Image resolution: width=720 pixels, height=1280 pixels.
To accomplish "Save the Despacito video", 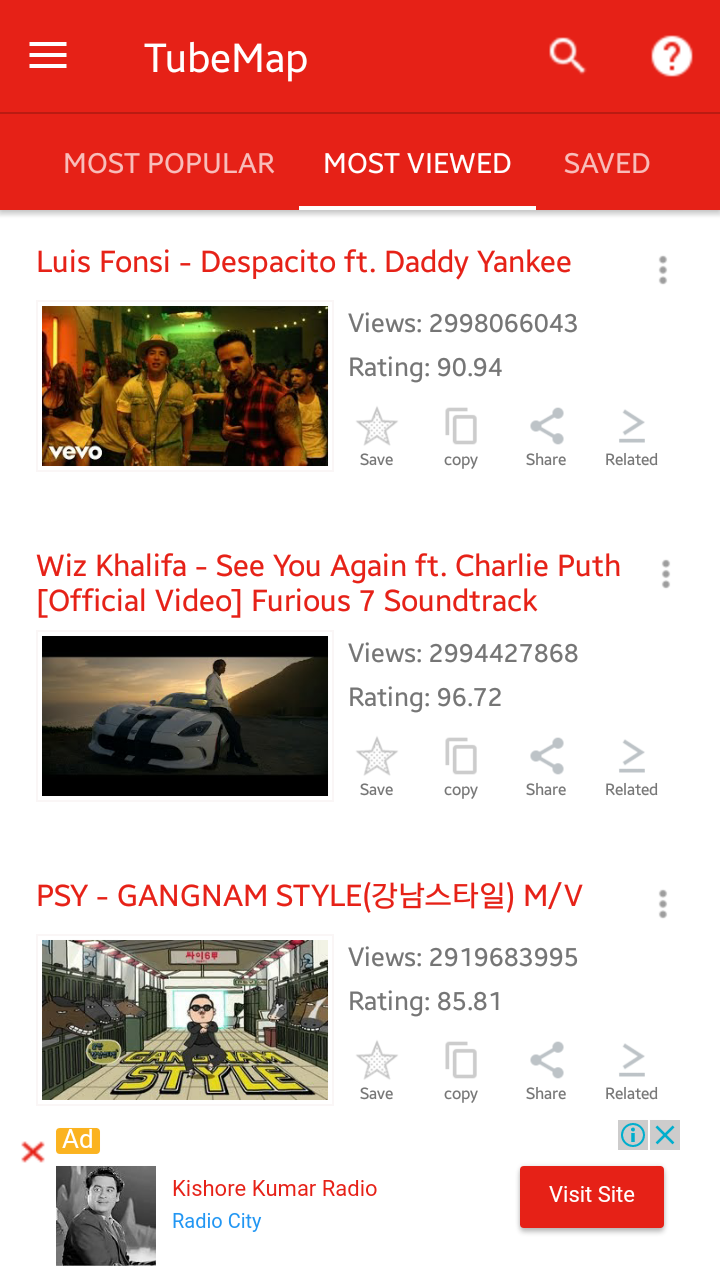I will [377, 437].
